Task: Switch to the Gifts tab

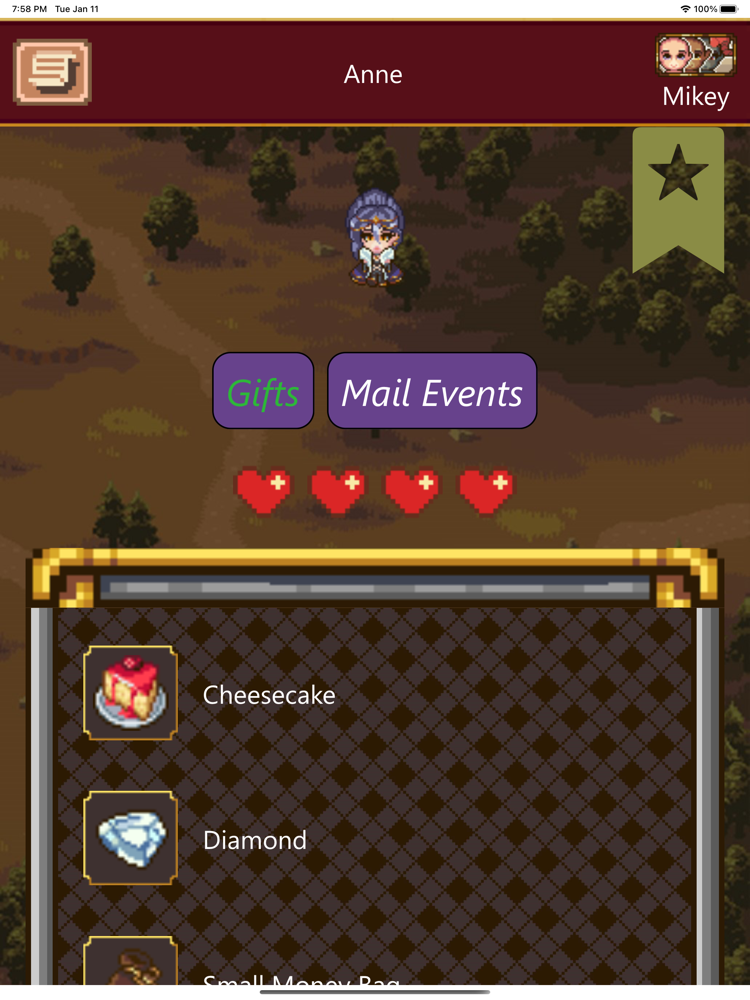Action: click(263, 391)
